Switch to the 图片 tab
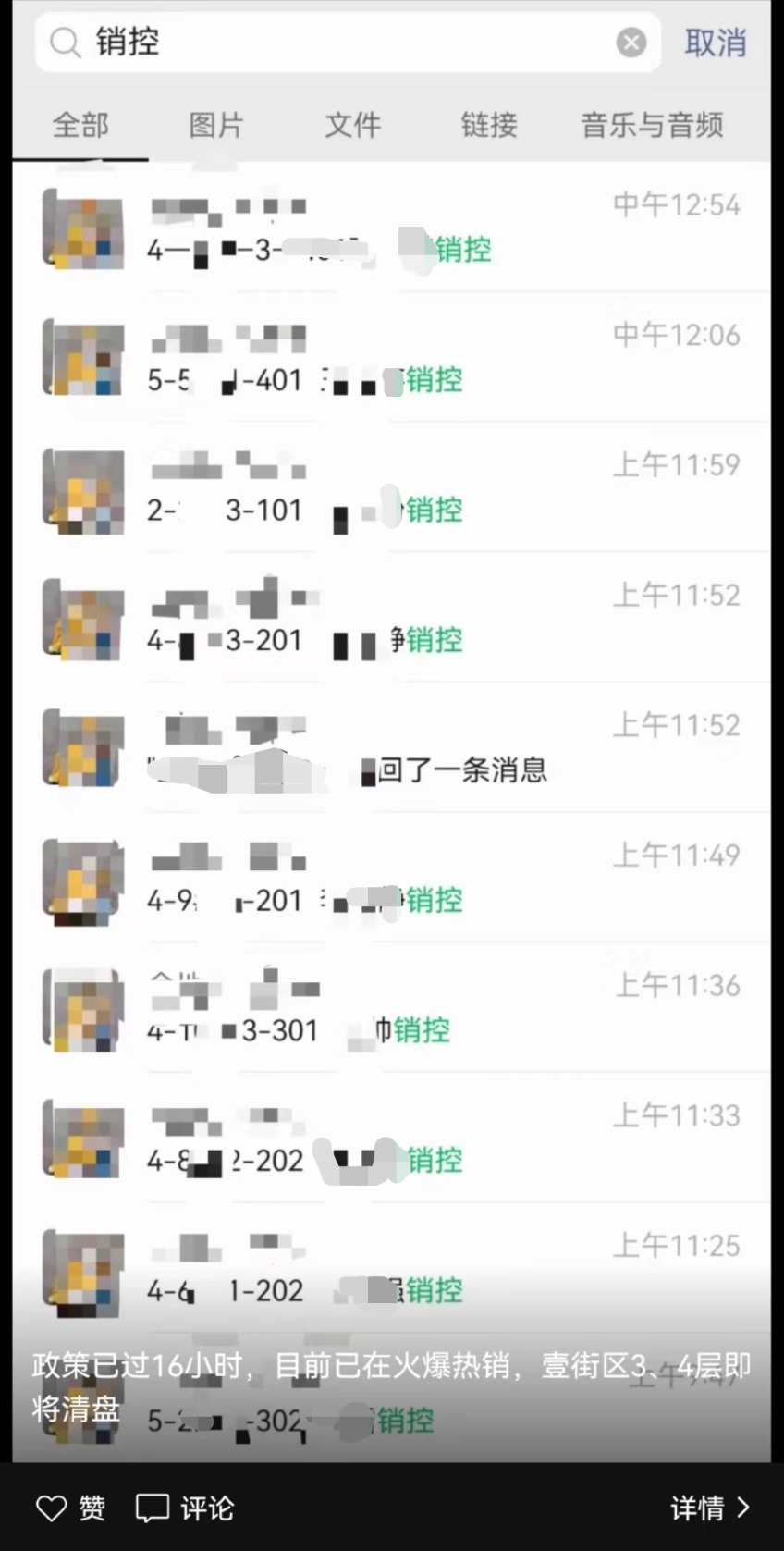 [x=216, y=126]
